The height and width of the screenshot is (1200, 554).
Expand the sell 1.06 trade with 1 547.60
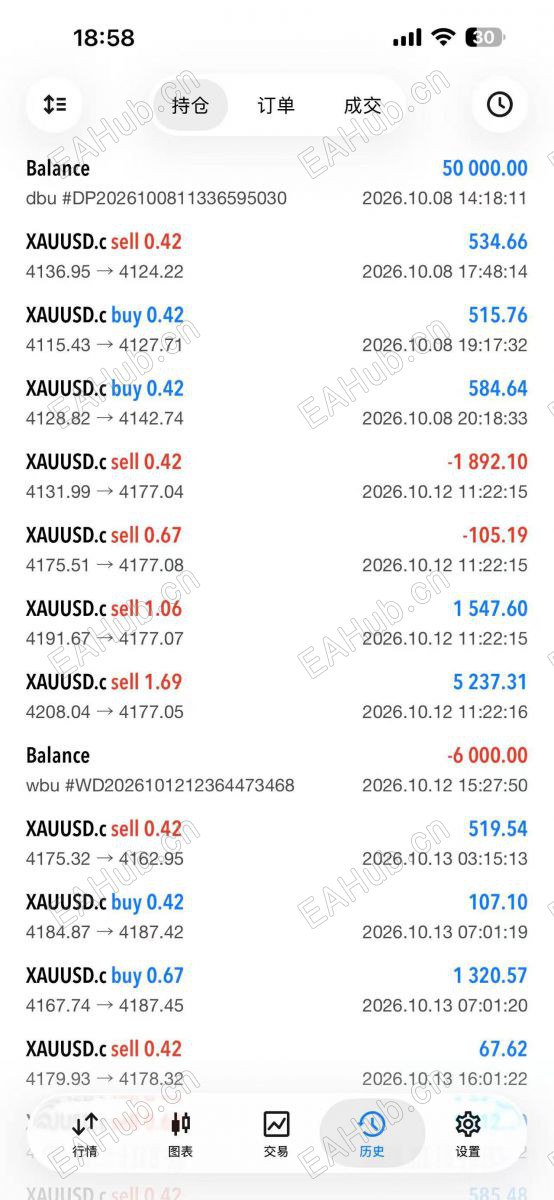coord(277,623)
